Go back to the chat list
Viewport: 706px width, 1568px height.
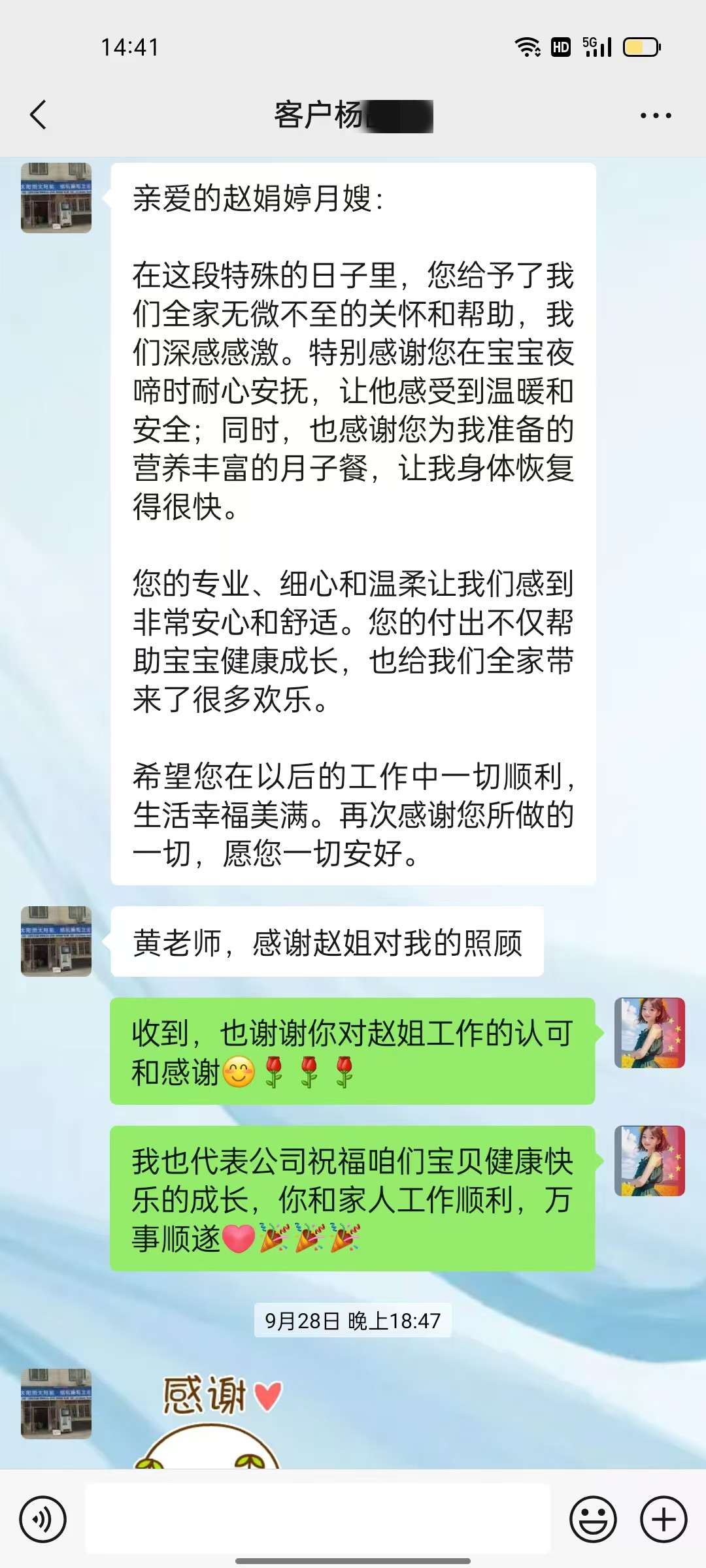39,115
